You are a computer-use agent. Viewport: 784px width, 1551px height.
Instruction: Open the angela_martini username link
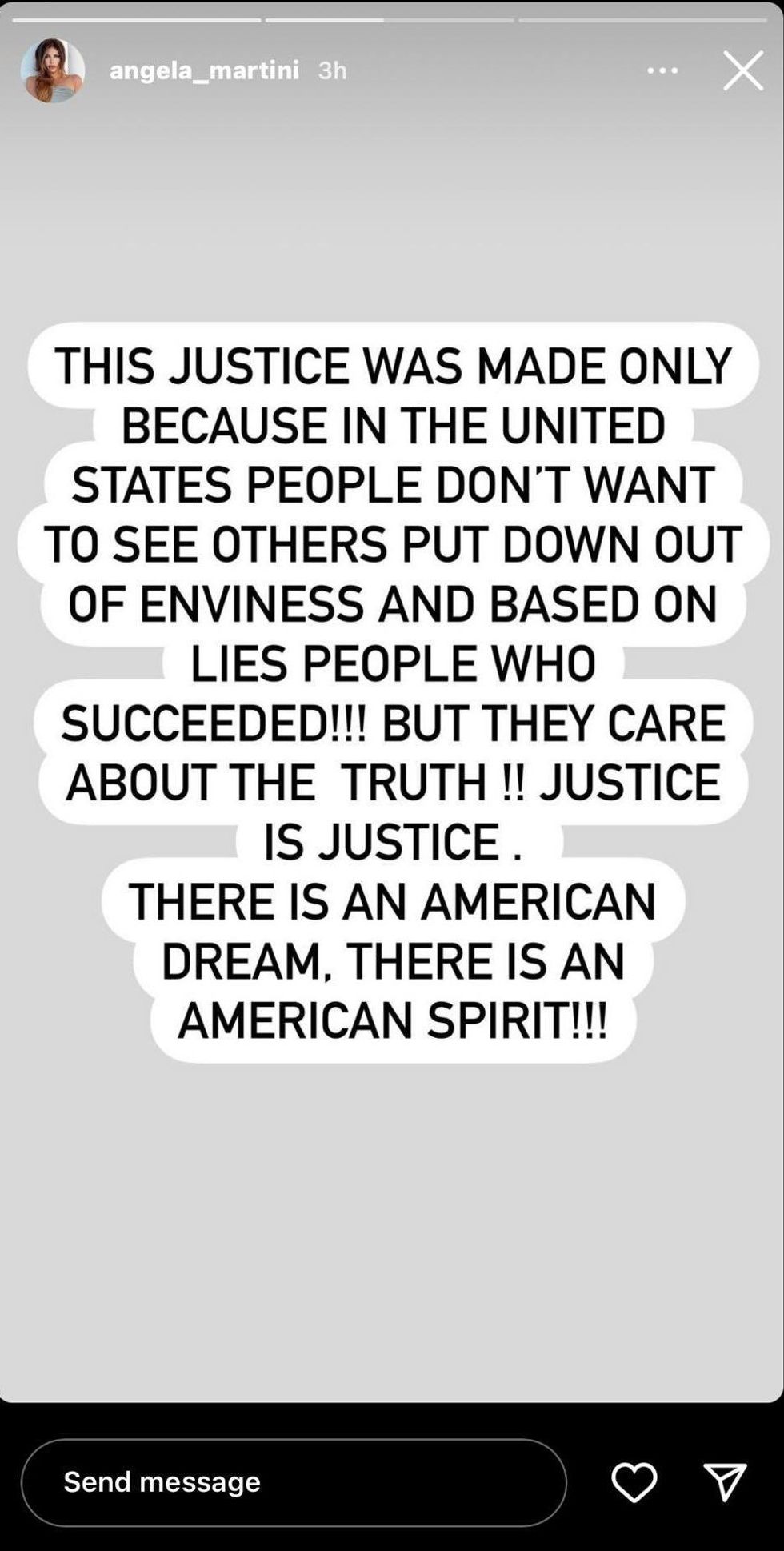point(204,70)
